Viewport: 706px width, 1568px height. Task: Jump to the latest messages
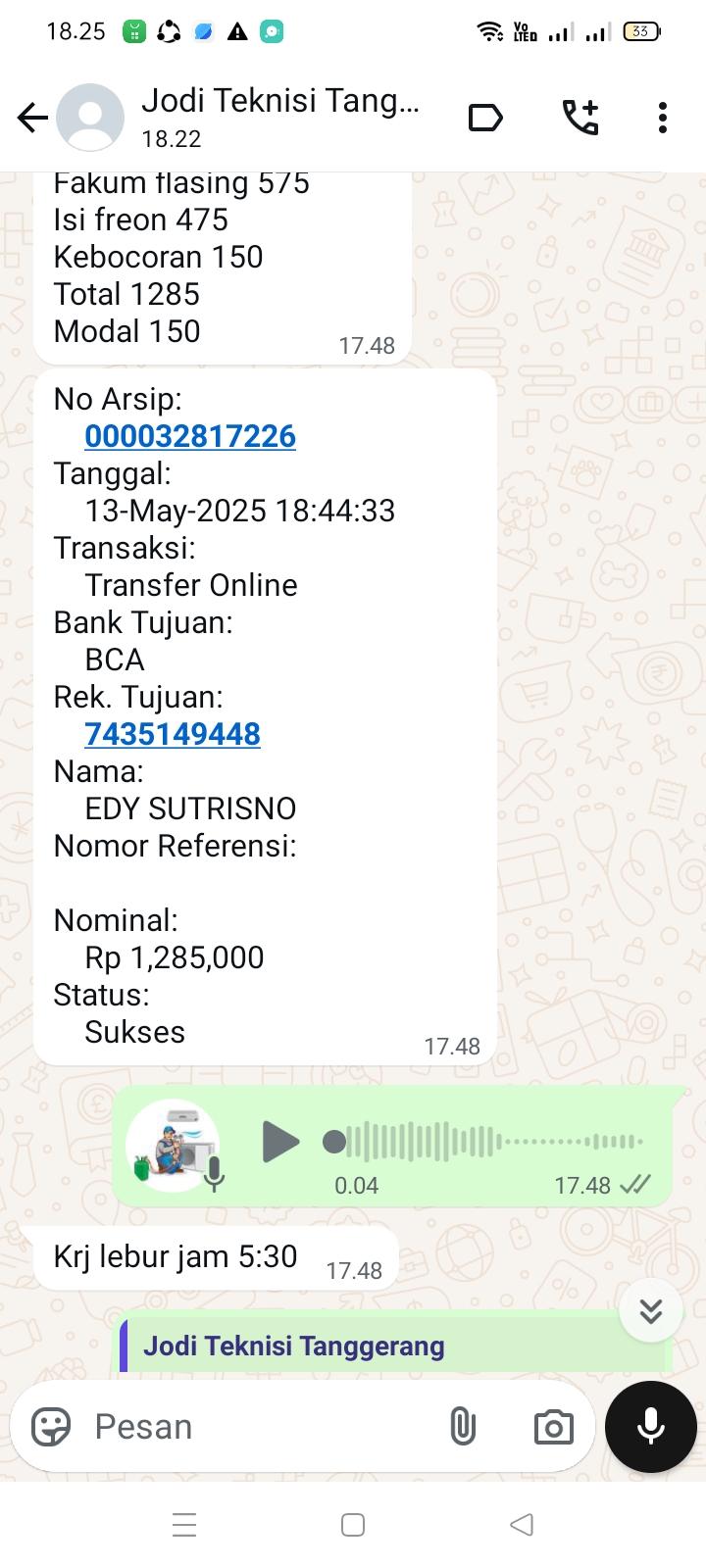click(651, 1310)
